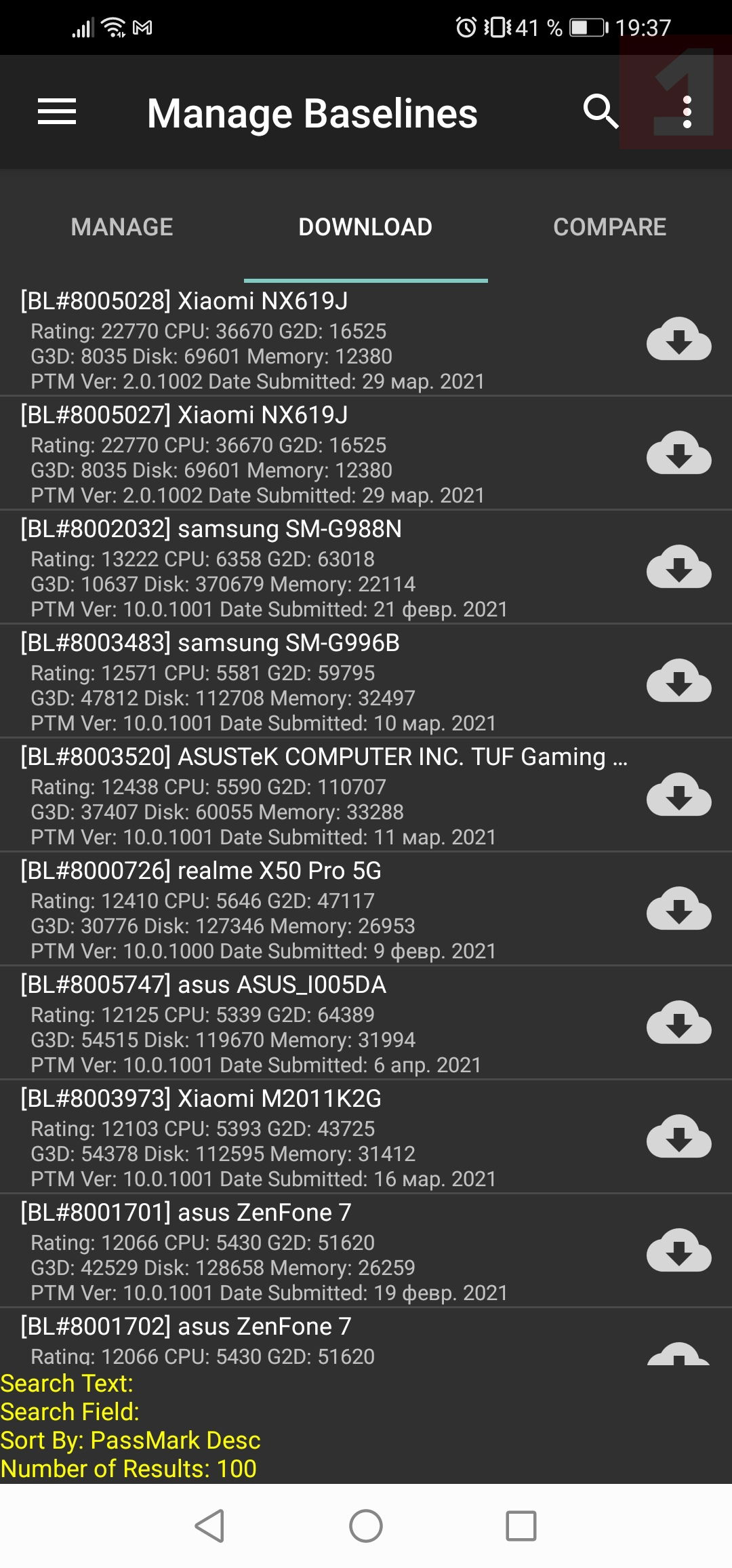Download the asus ASUS_I005DA baseline
732x1568 pixels.
click(678, 1022)
